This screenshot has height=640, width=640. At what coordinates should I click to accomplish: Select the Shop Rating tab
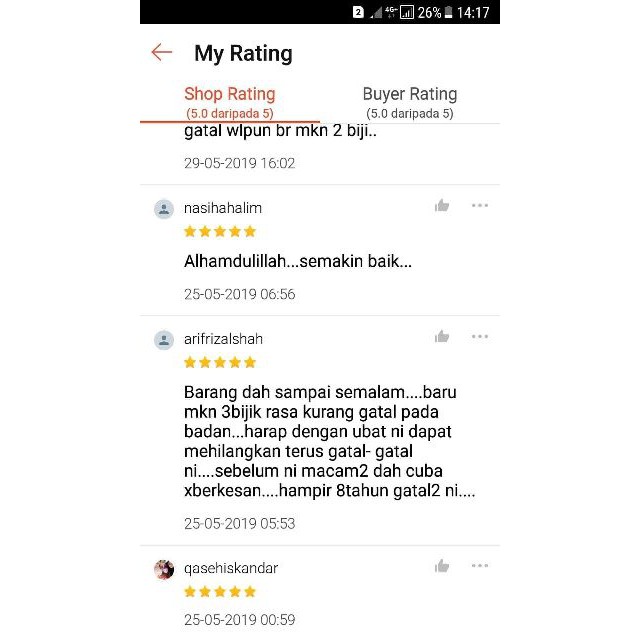coord(230,101)
